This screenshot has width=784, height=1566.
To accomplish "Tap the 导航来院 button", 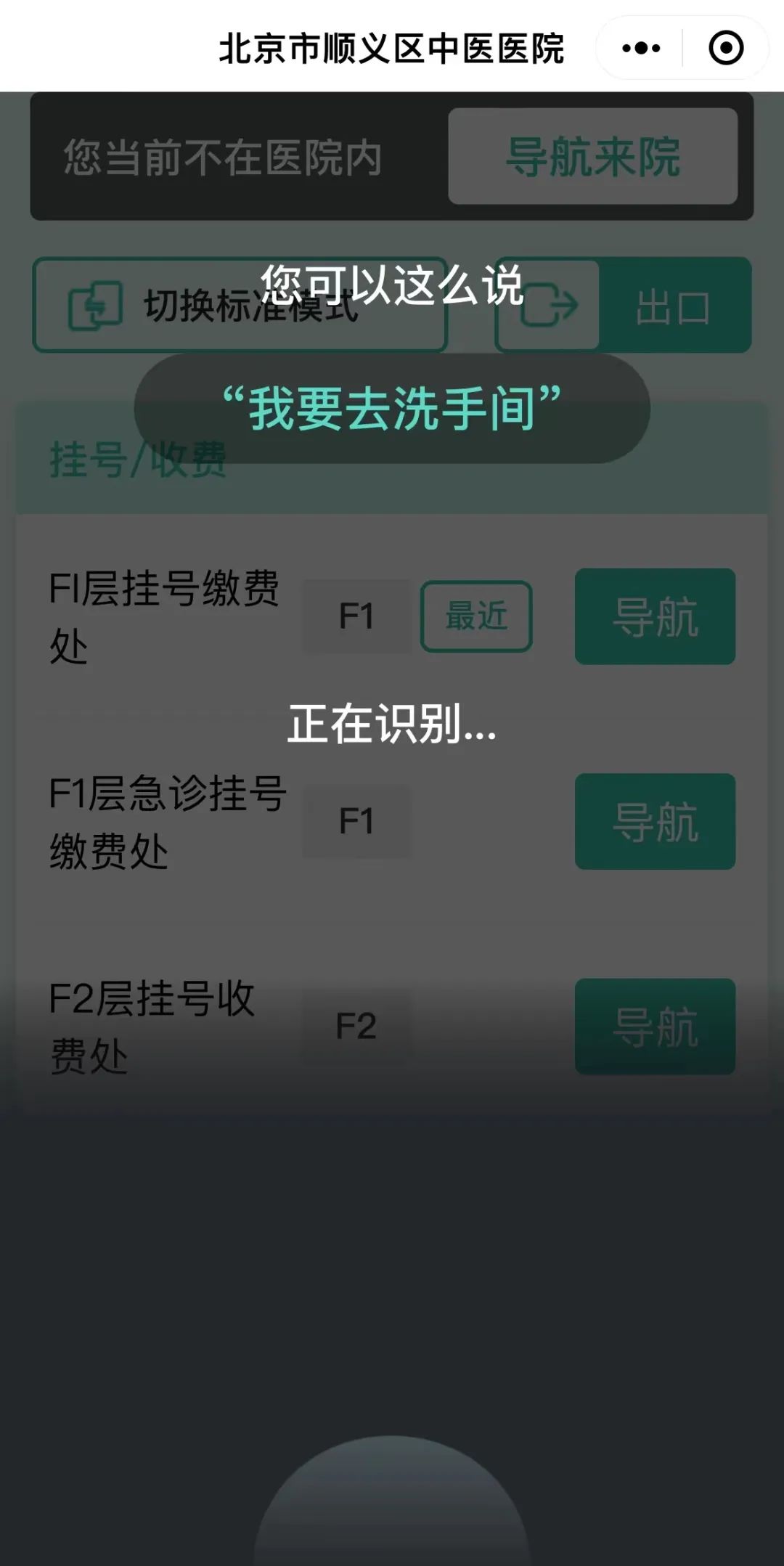I will 592,156.
